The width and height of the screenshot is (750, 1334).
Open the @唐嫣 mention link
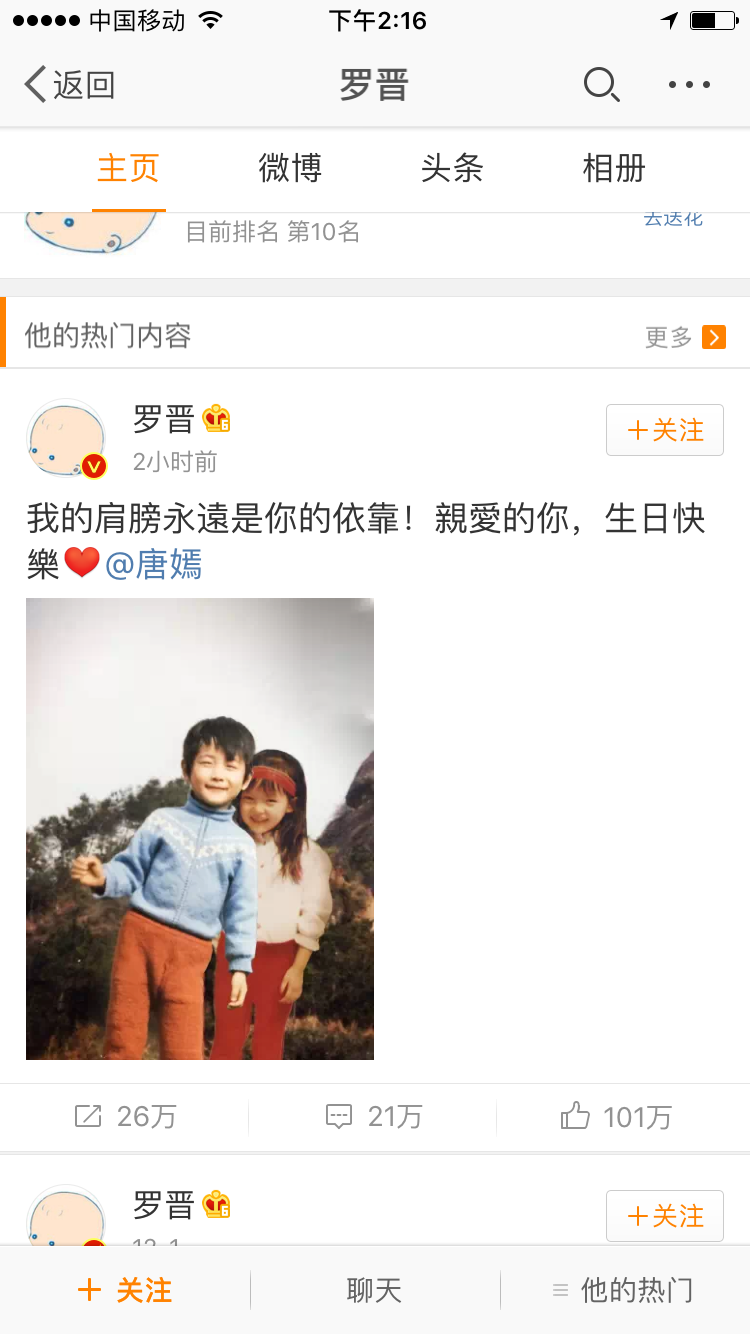153,565
